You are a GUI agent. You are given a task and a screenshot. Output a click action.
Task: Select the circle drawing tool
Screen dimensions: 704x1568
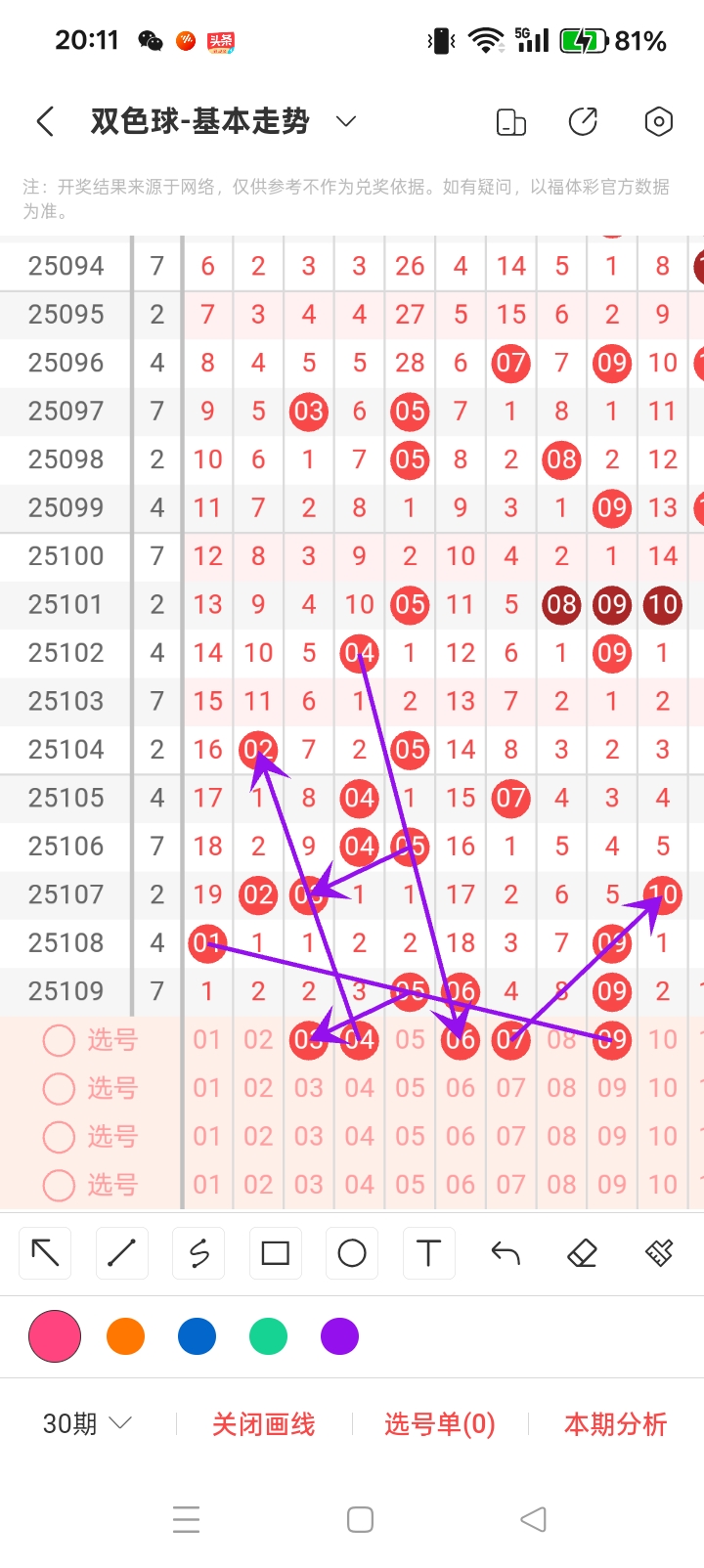[352, 1253]
